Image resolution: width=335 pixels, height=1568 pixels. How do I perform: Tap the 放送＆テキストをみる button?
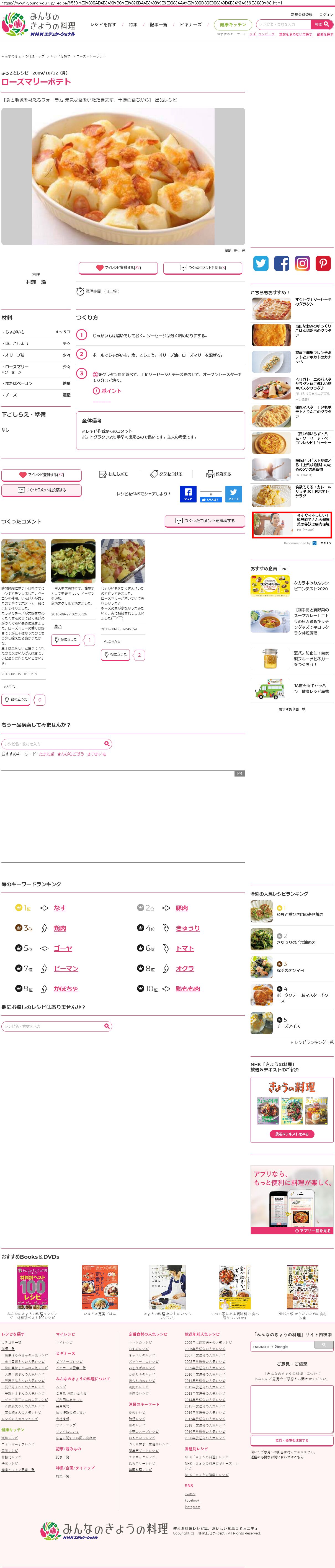click(292, 1134)
